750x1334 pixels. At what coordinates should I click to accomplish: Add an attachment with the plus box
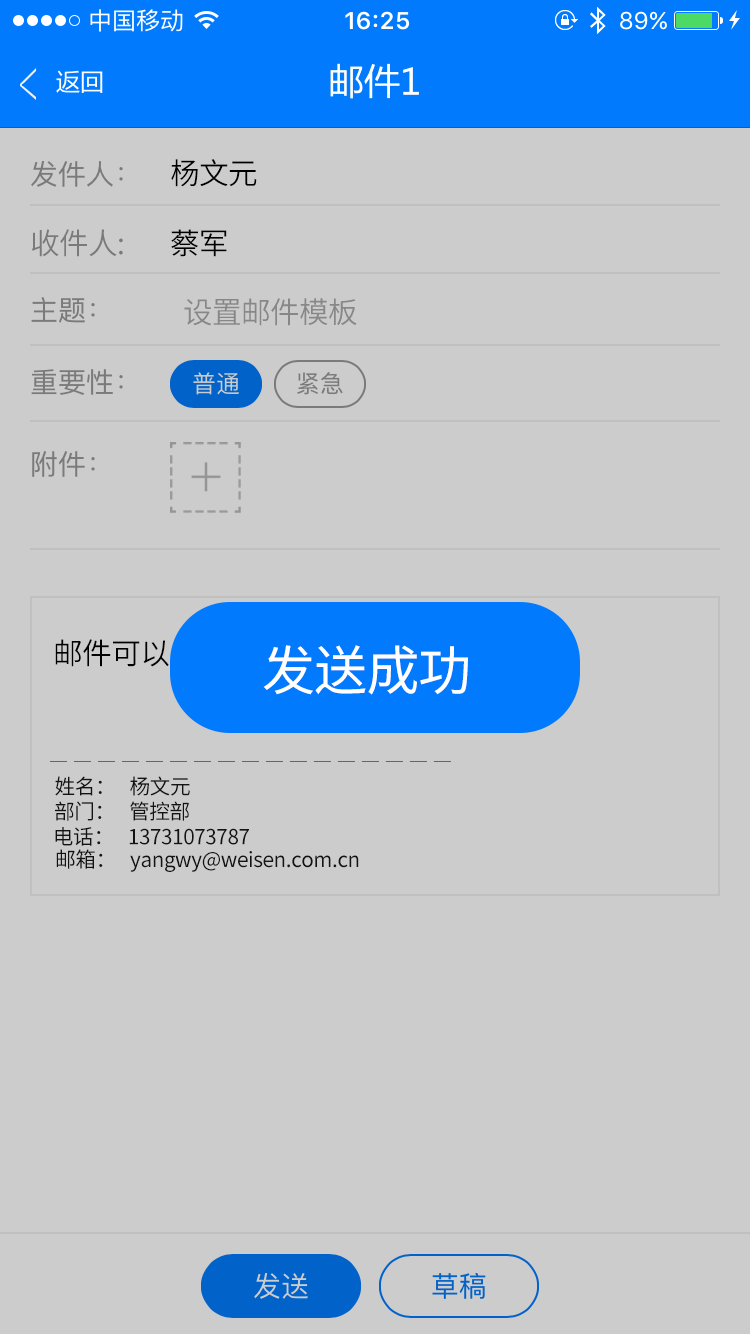tap(205, 477)
